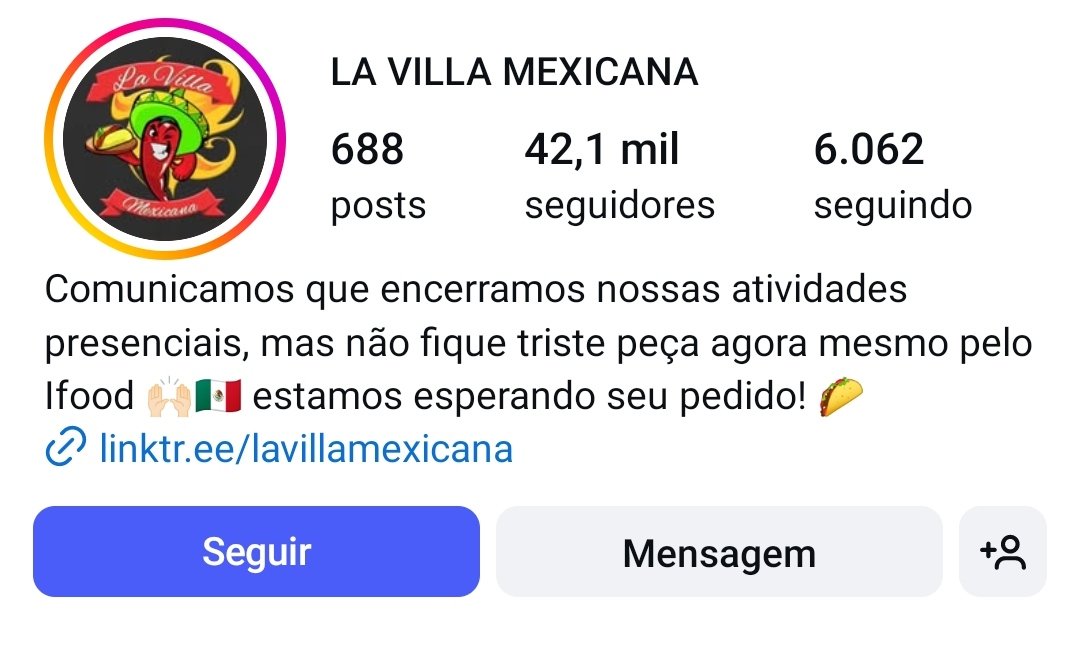Send a message via Mensagem button
This screenshot has height=662, width=1080.
pos(719,552)
